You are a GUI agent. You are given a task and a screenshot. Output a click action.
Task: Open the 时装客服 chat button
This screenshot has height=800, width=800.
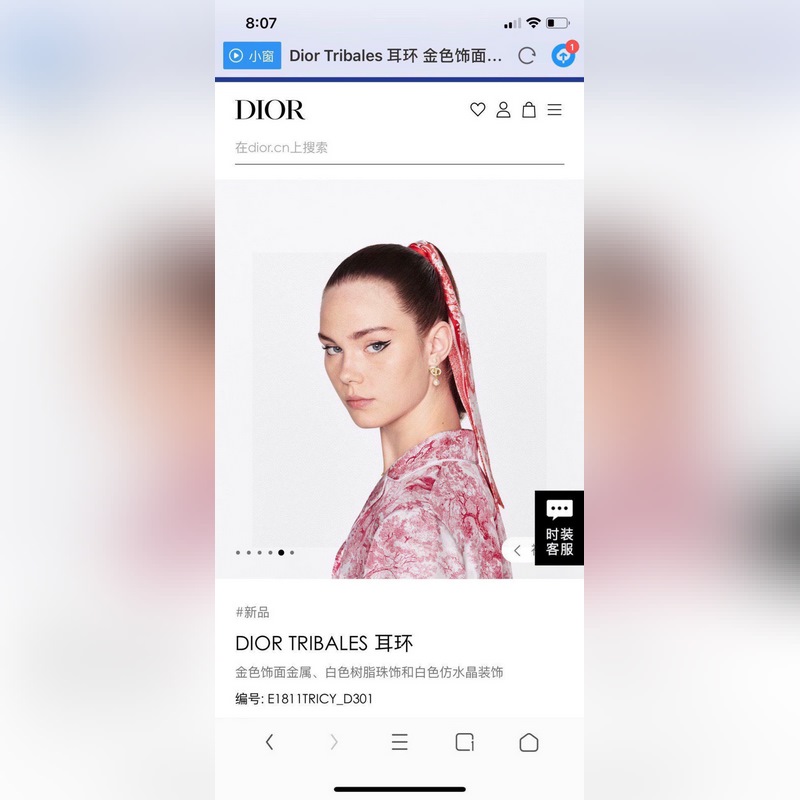[559, 528]
